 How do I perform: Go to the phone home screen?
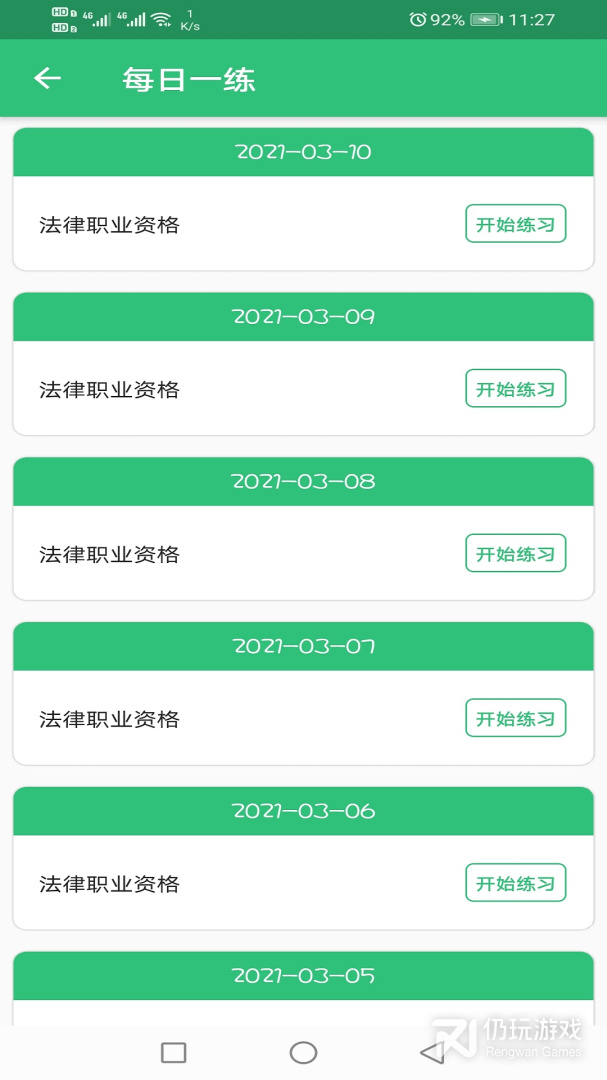(303, 1052)
